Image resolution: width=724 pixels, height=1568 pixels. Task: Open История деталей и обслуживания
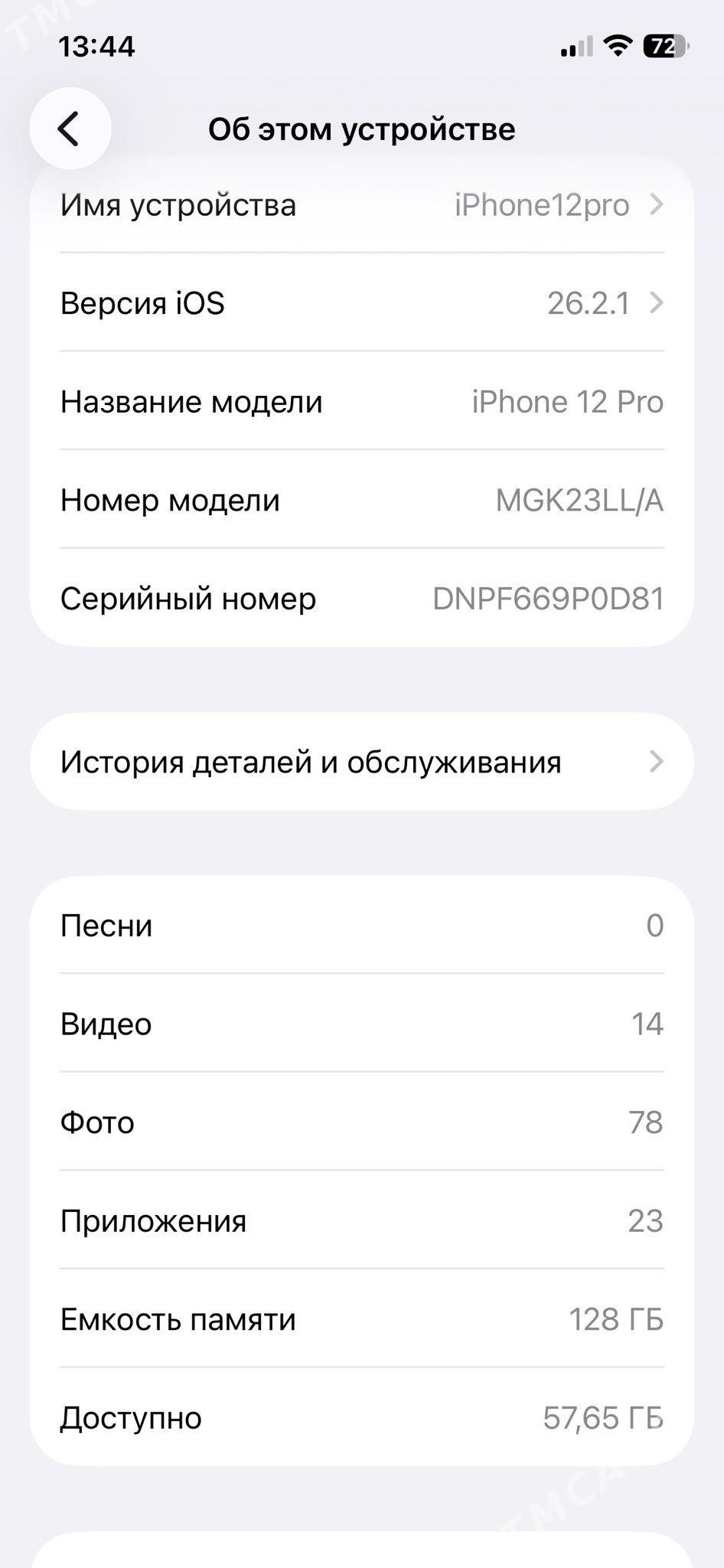[x=361, y=762]
